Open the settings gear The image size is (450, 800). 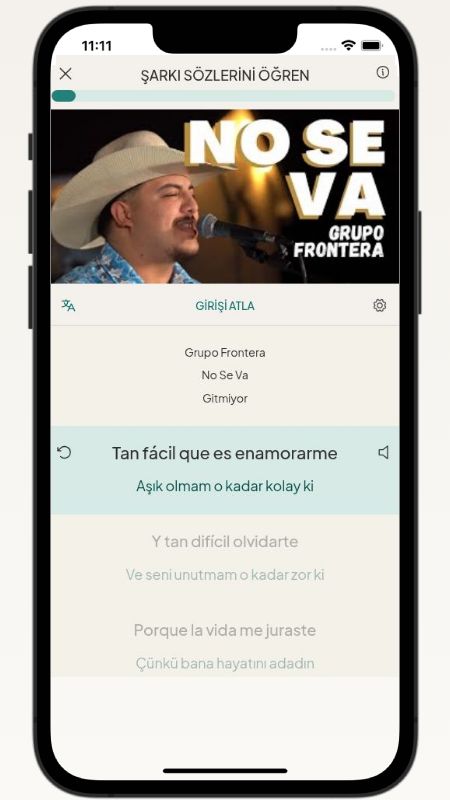coord(380,306)
